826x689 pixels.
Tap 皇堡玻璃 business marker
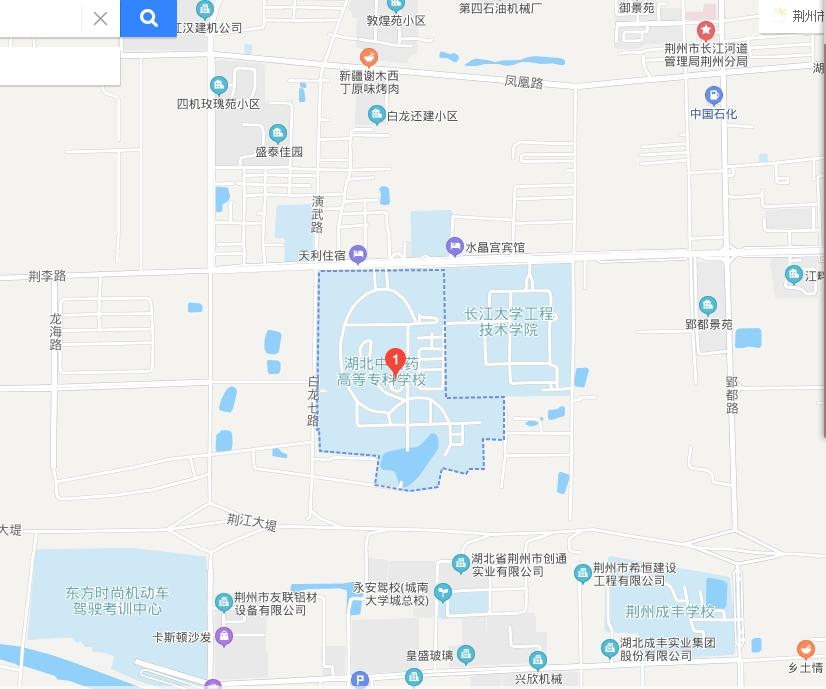pos(466,655)
